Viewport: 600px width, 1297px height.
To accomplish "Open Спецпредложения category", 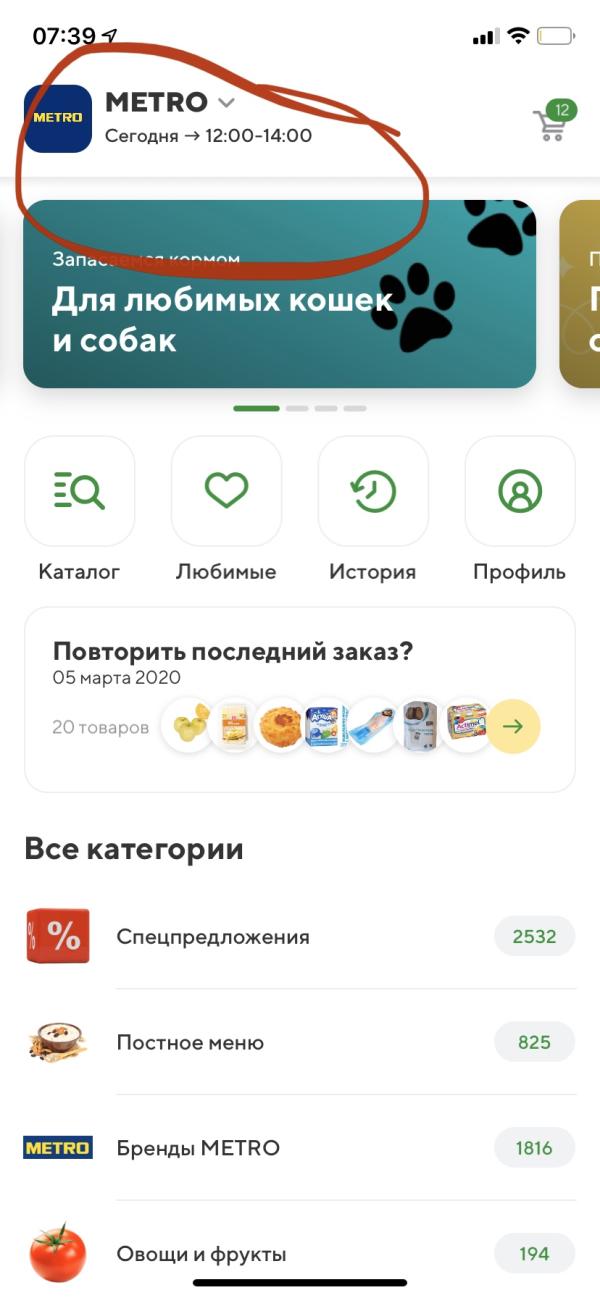I will coord(212,937).
